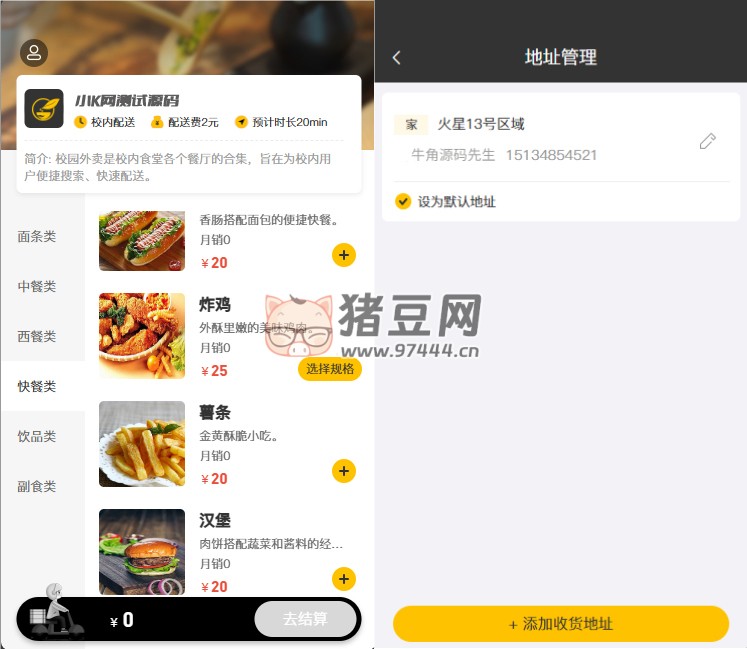Edit the 火星13号区域 address
Image resolution: width=747 pixels, height=649 pixels.
tap(707, 141)
